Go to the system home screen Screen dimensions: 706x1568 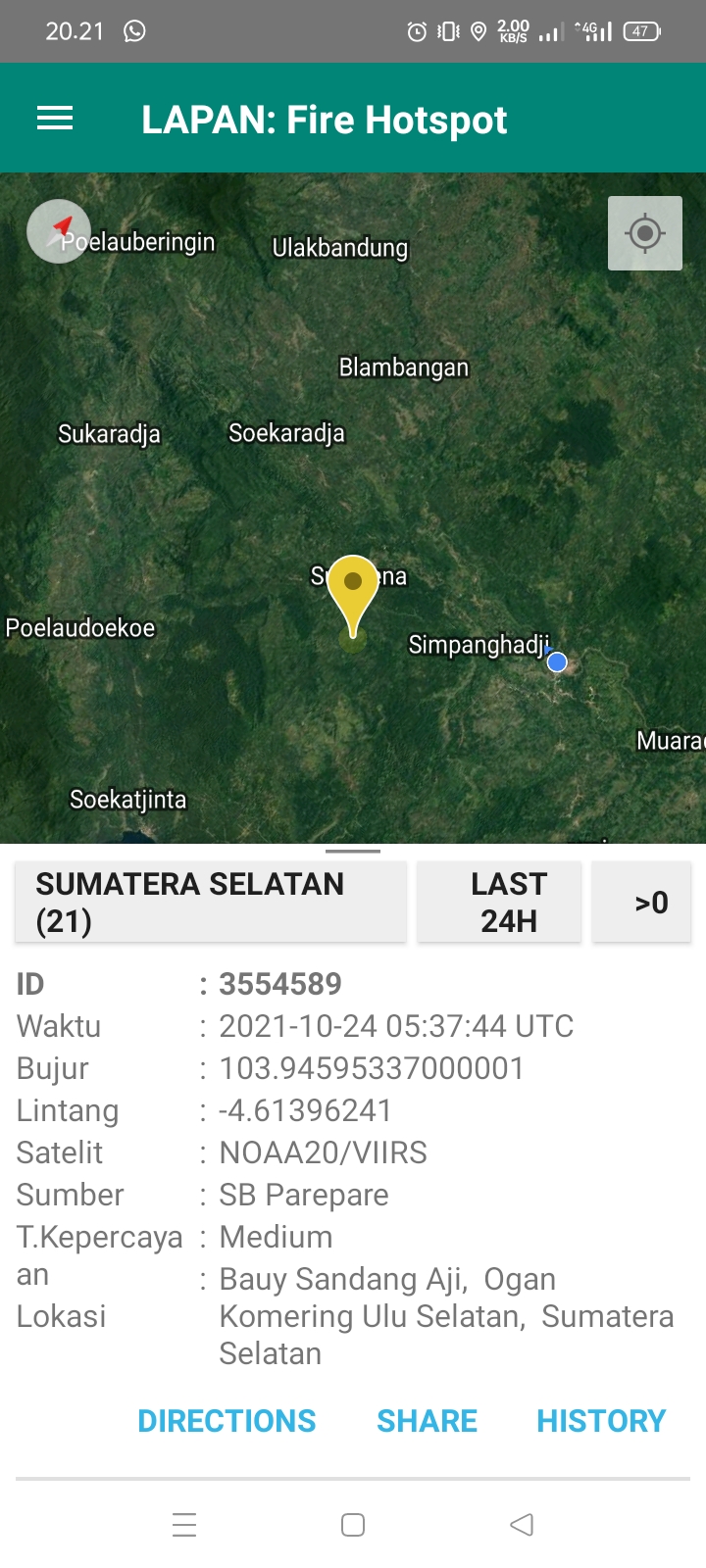pos(353,1525)
